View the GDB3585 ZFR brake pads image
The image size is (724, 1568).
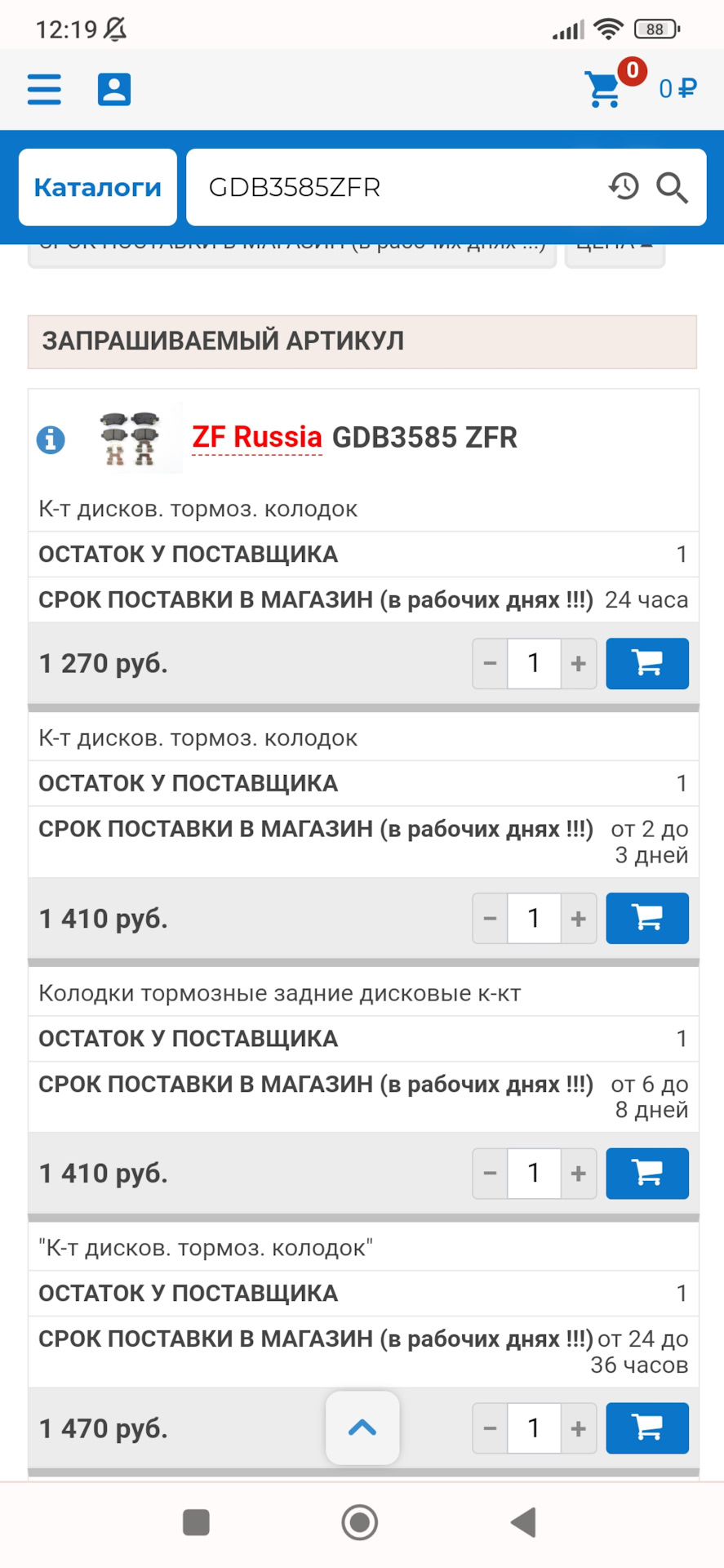click(x=131, y=439)
